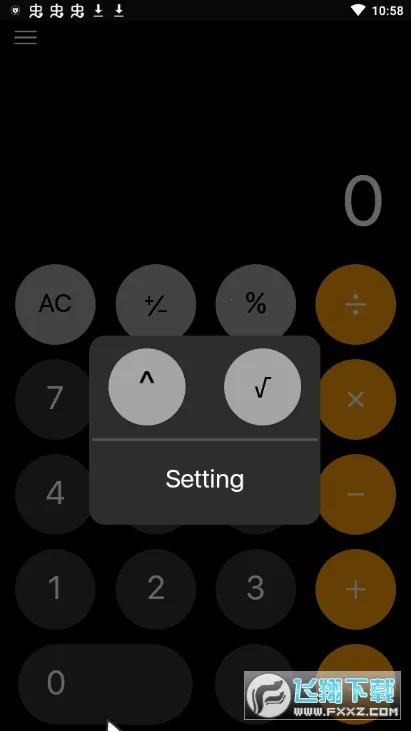Choose the square root button in the popup

pyautogui.click(x=262, y=386)
